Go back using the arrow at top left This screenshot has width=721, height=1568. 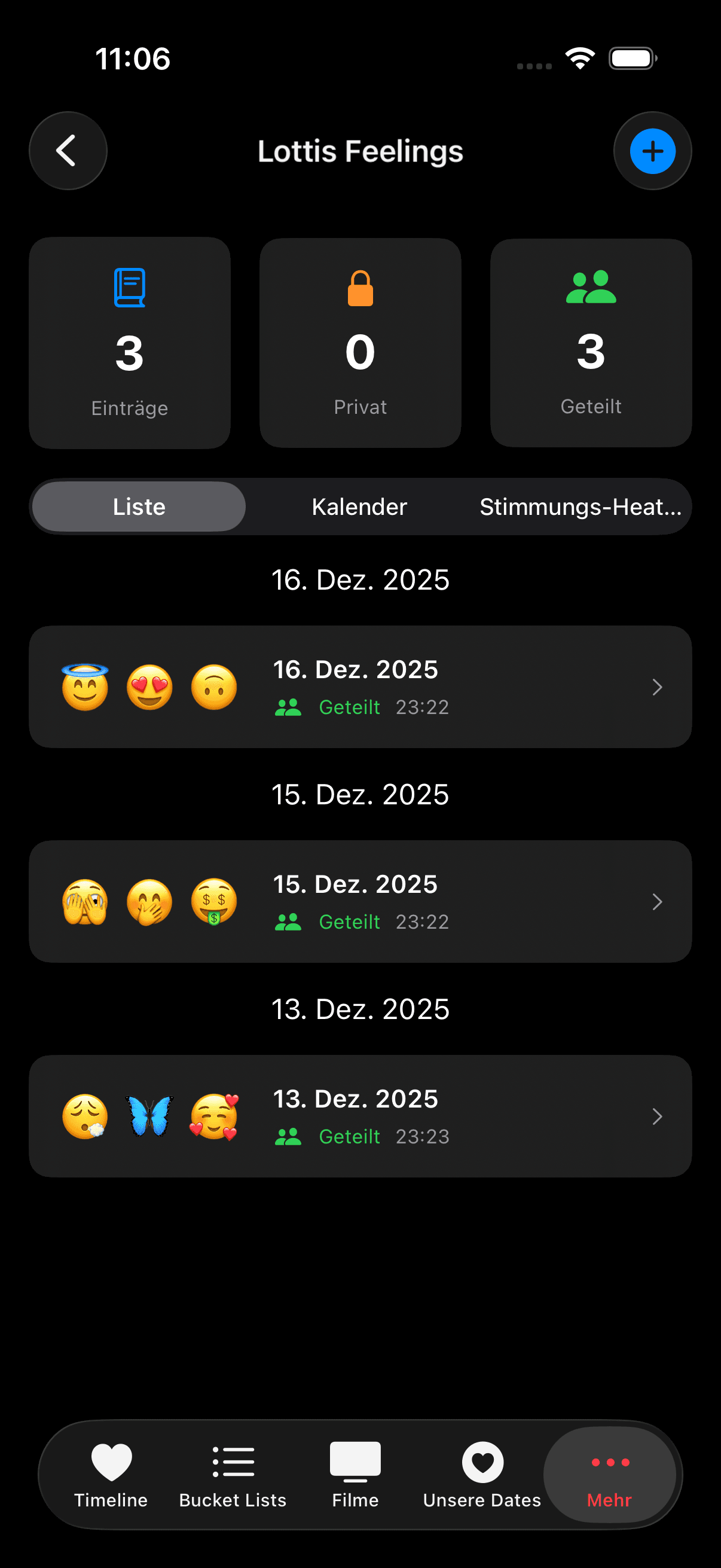68,150
